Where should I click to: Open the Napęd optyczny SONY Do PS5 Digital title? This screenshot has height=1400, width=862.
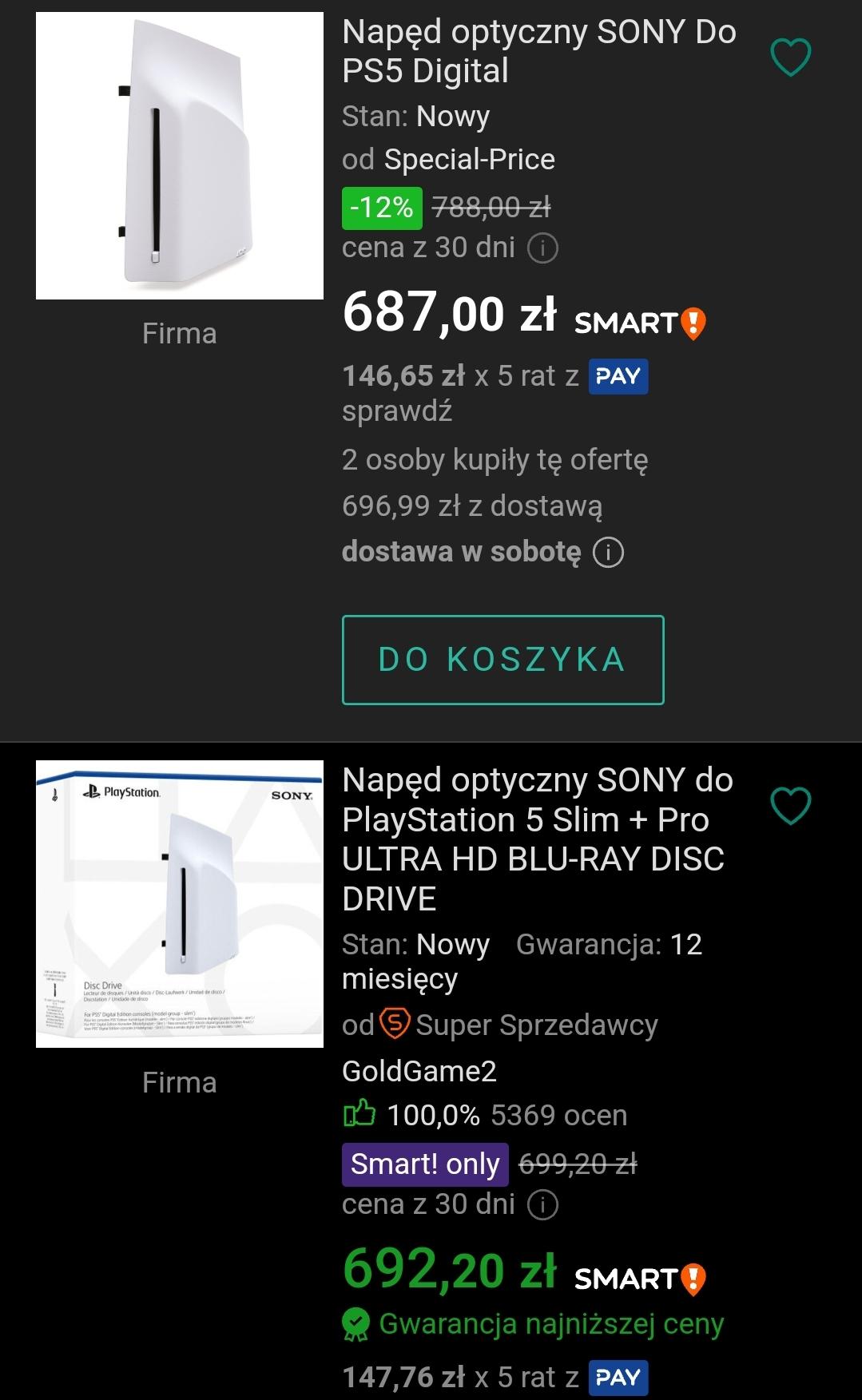coord(538,51)
